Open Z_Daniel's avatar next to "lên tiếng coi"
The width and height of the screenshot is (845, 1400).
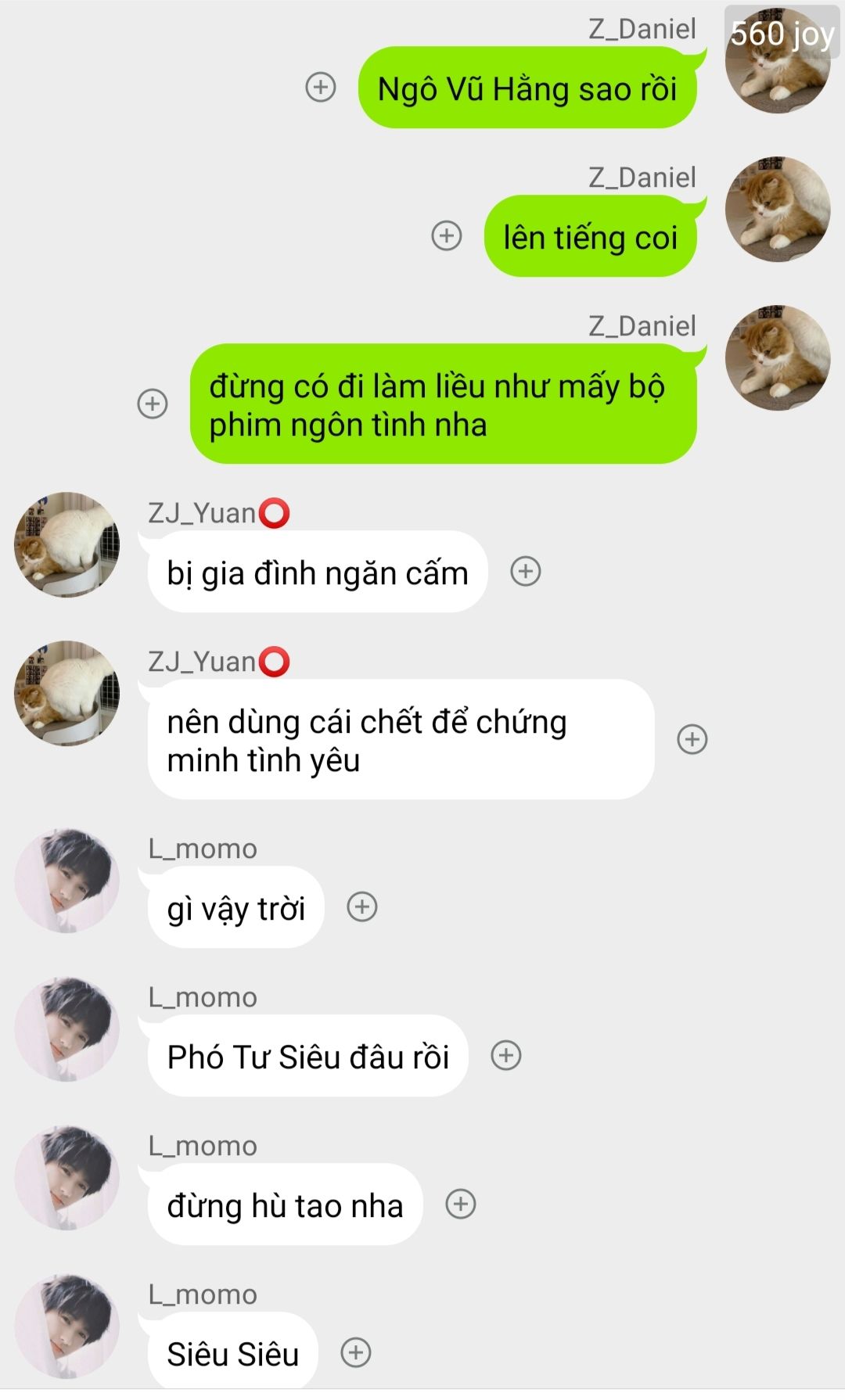tap(778, 209)
